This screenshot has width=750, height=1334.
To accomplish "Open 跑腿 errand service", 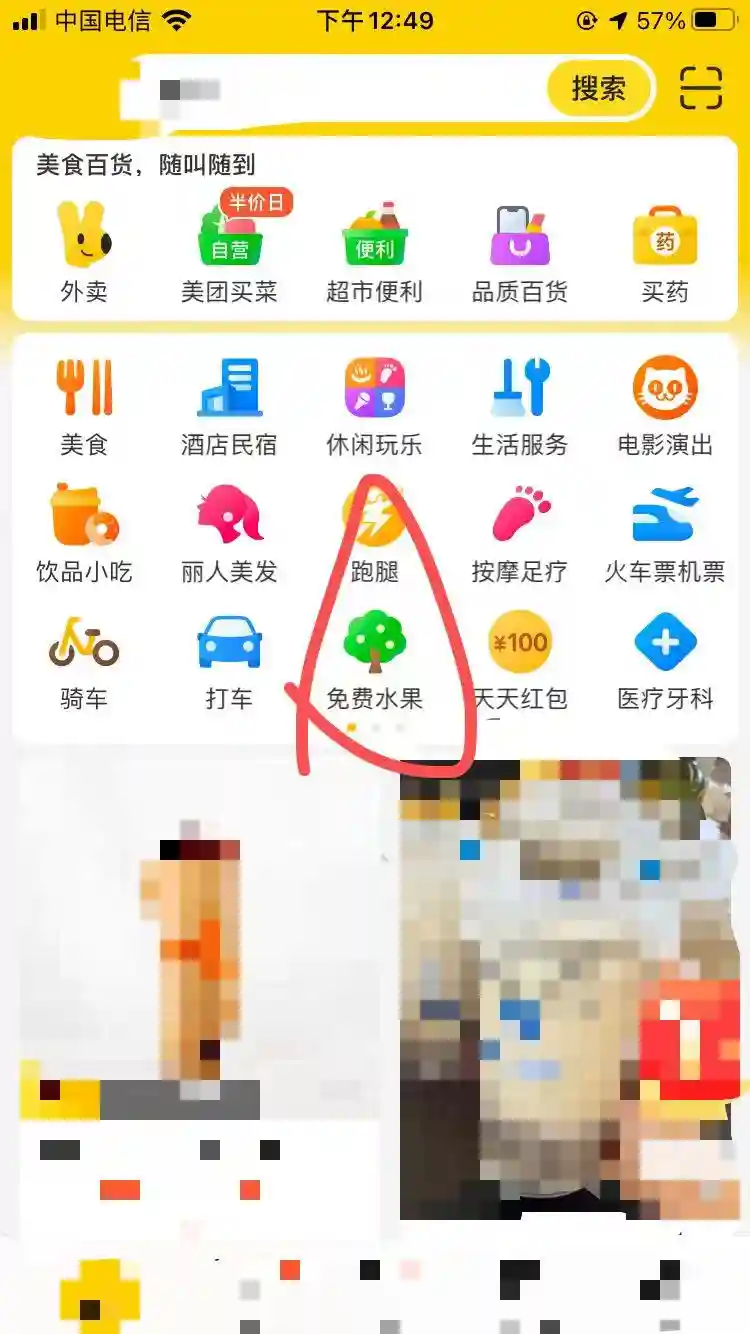I will click(374, 535).
